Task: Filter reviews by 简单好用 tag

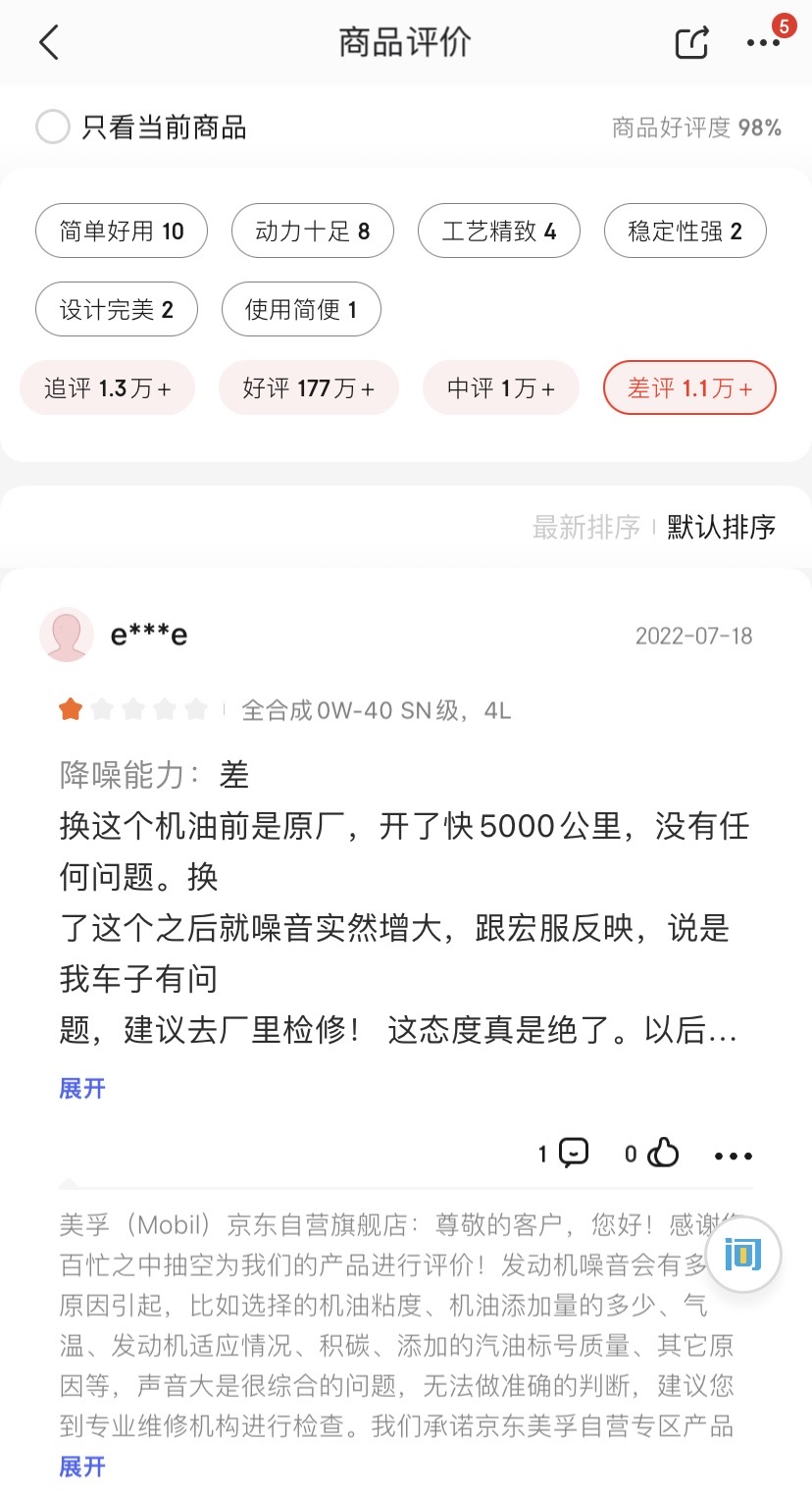Action: pos(122,232)
